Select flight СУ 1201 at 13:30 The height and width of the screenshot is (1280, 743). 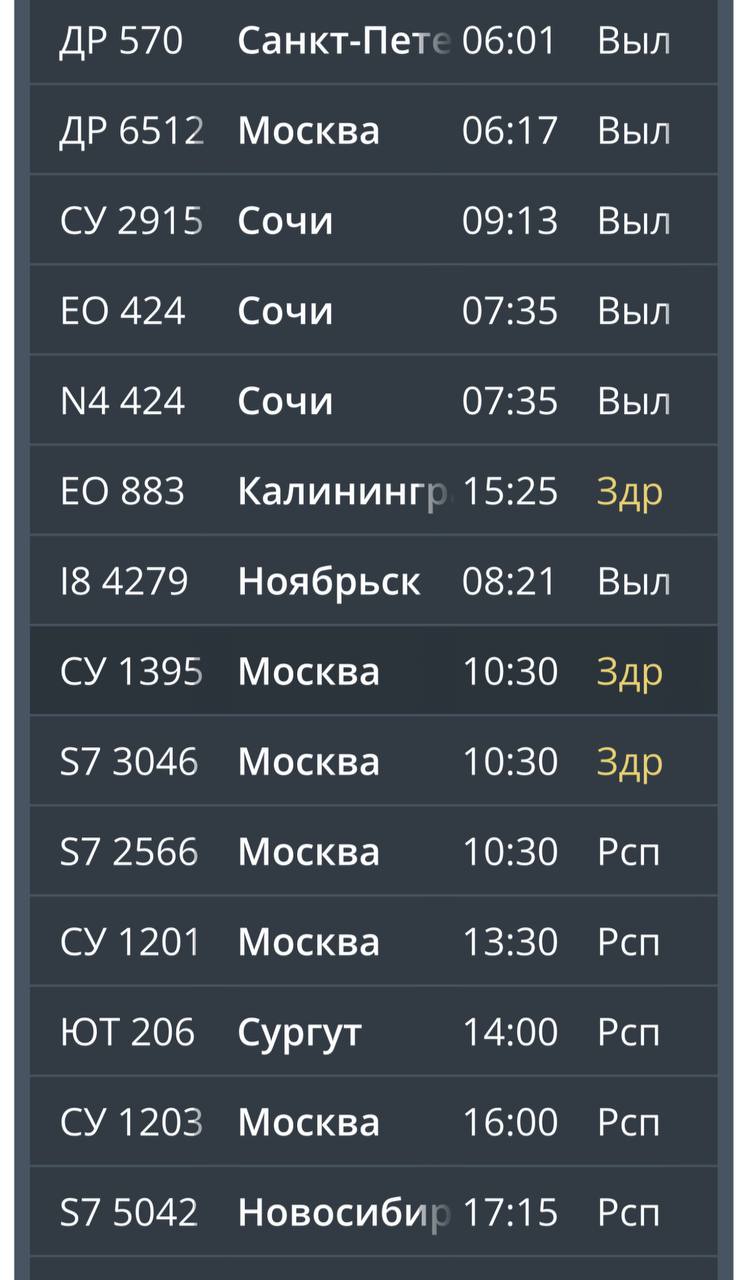[x=372, y=942]
